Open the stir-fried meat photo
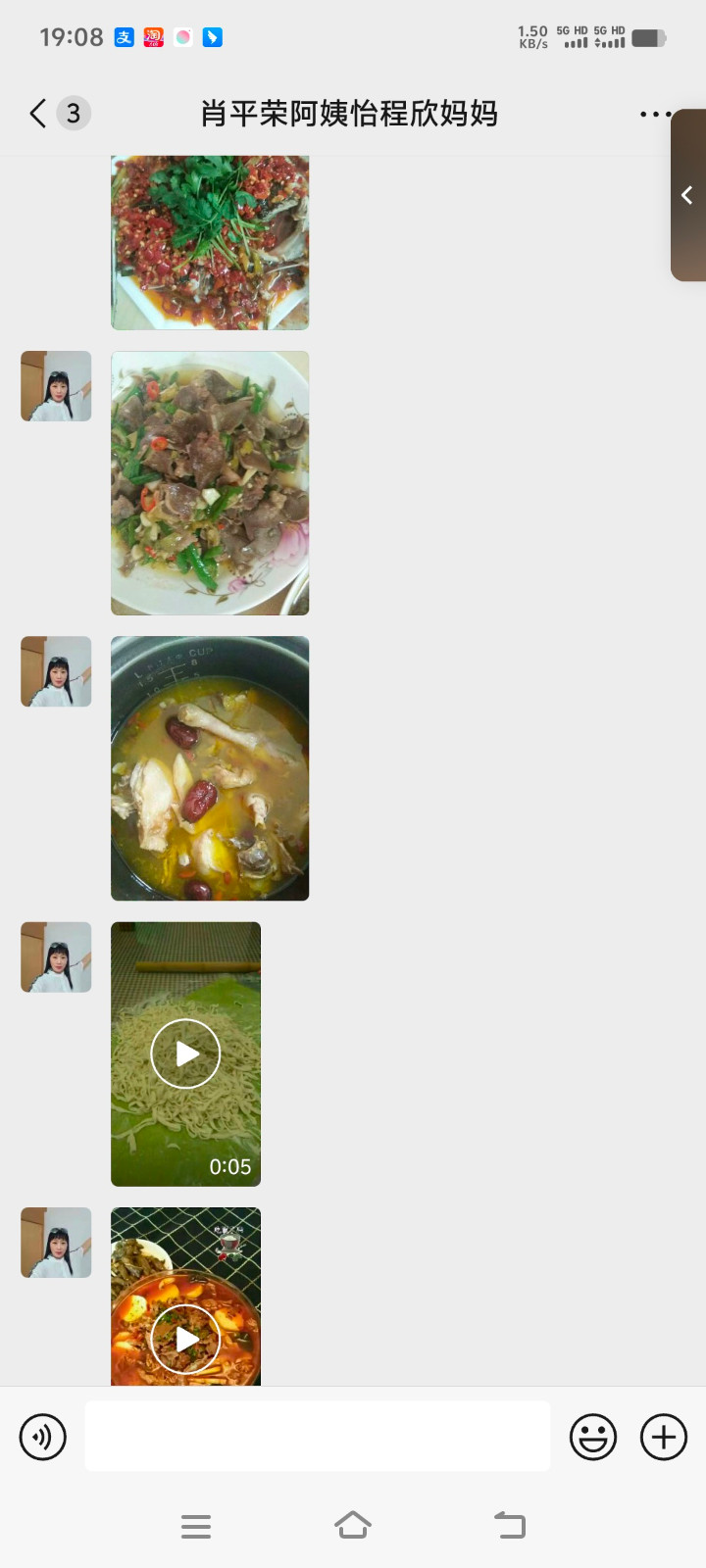This screenshot has height=1568, width=706. [210, 483]
